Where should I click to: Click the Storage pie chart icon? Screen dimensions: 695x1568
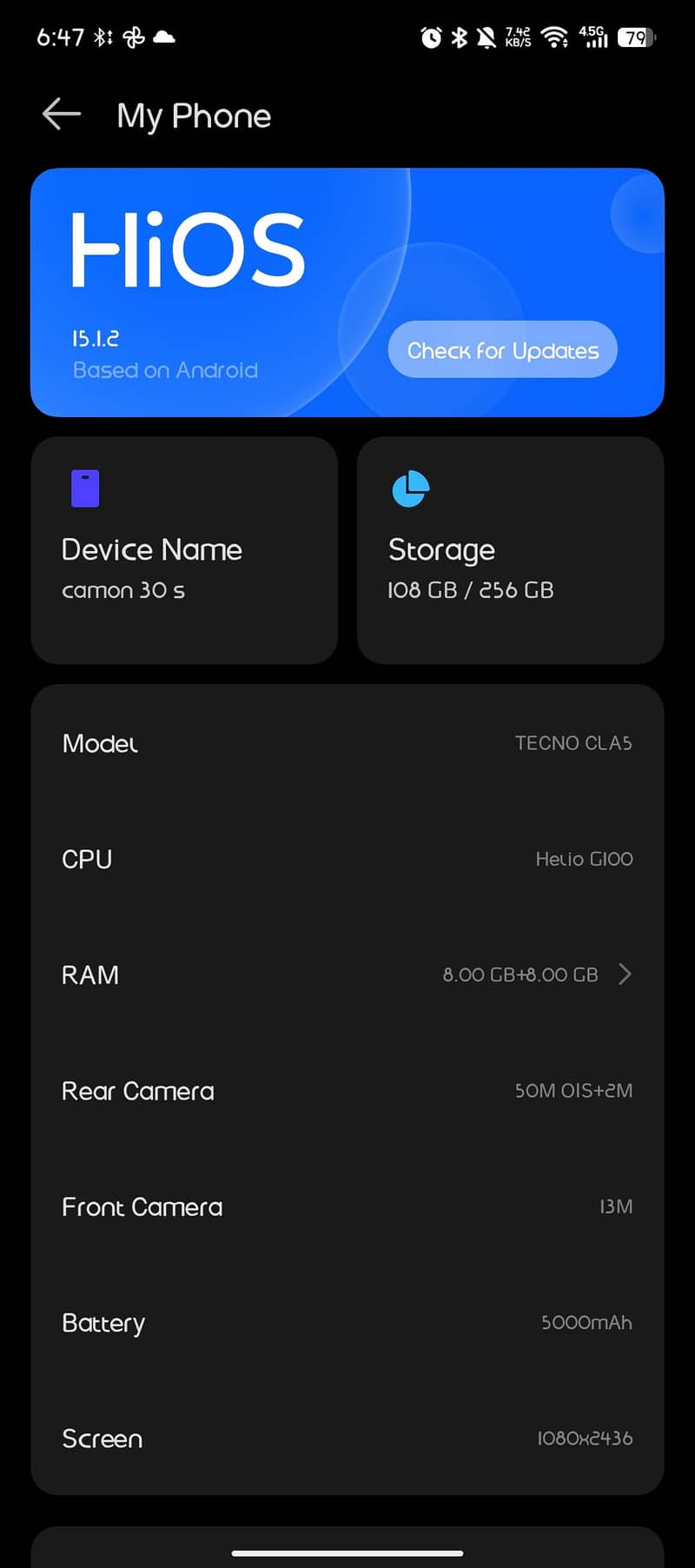pyautogui.click(x=409, y=488)
